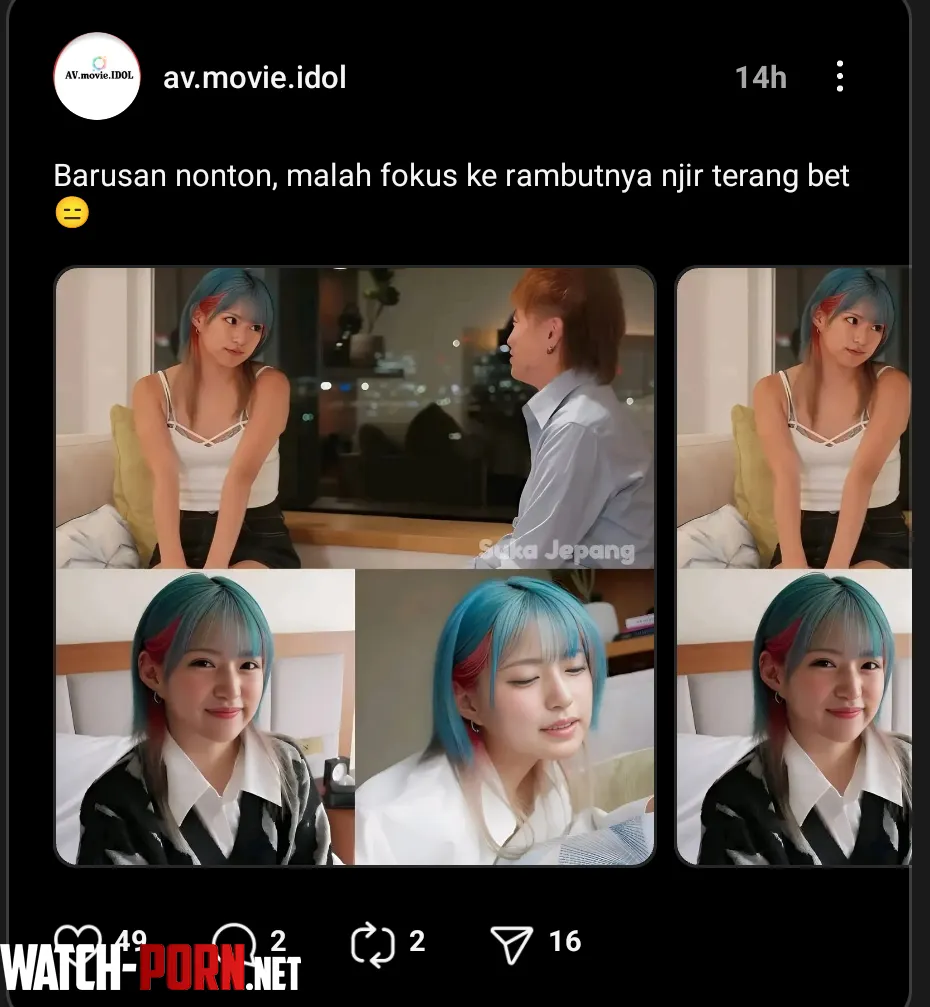Image resolution: width=930 pixels, height=1007 pixels.
Task: Open the first collage image in the post
Action: click(x=355, y=565)
